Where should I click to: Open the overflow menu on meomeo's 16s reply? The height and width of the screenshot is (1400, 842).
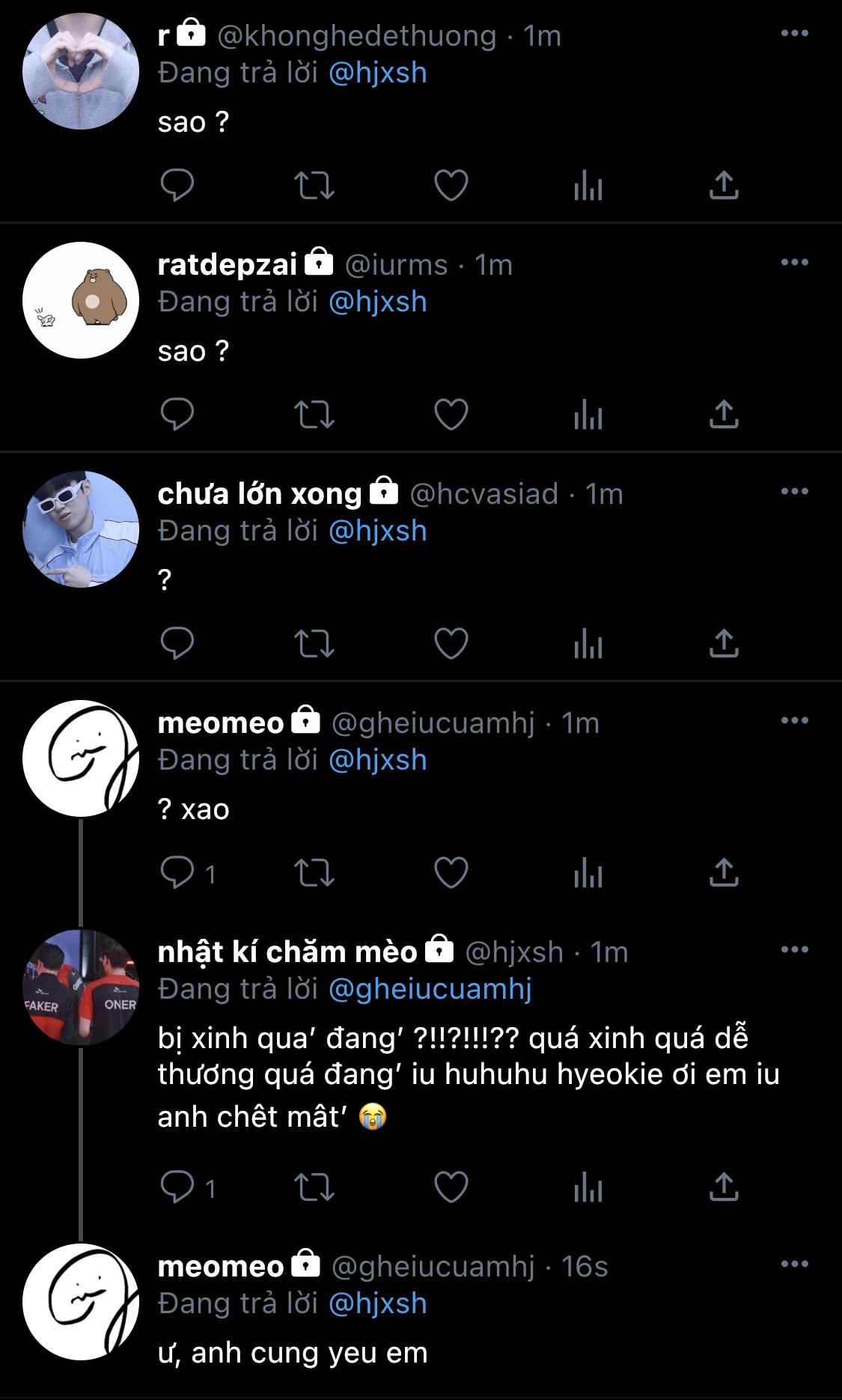click(x=794, y=1264)
